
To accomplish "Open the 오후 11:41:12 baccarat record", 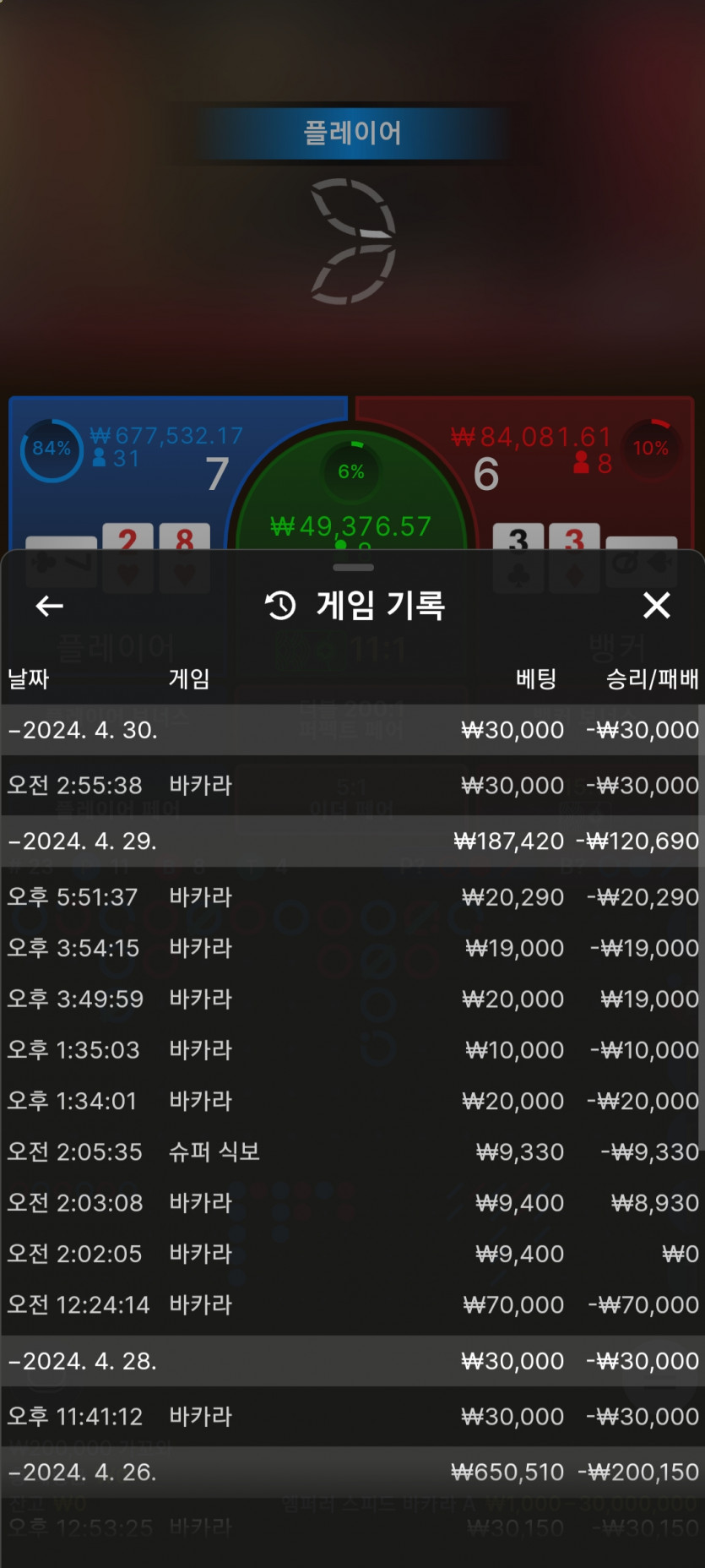I will (351, 1417).
